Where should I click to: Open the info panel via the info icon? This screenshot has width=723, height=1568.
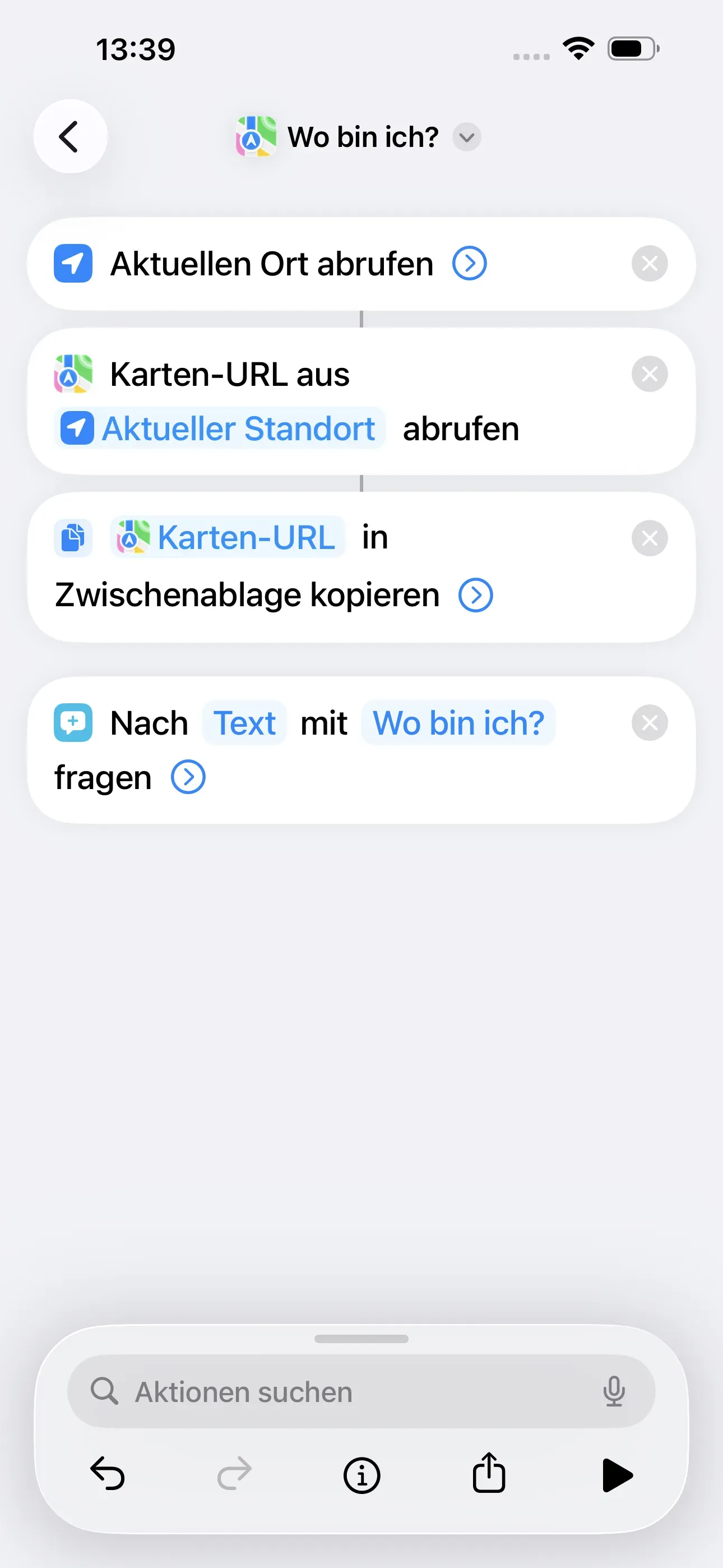point(361,1474)
